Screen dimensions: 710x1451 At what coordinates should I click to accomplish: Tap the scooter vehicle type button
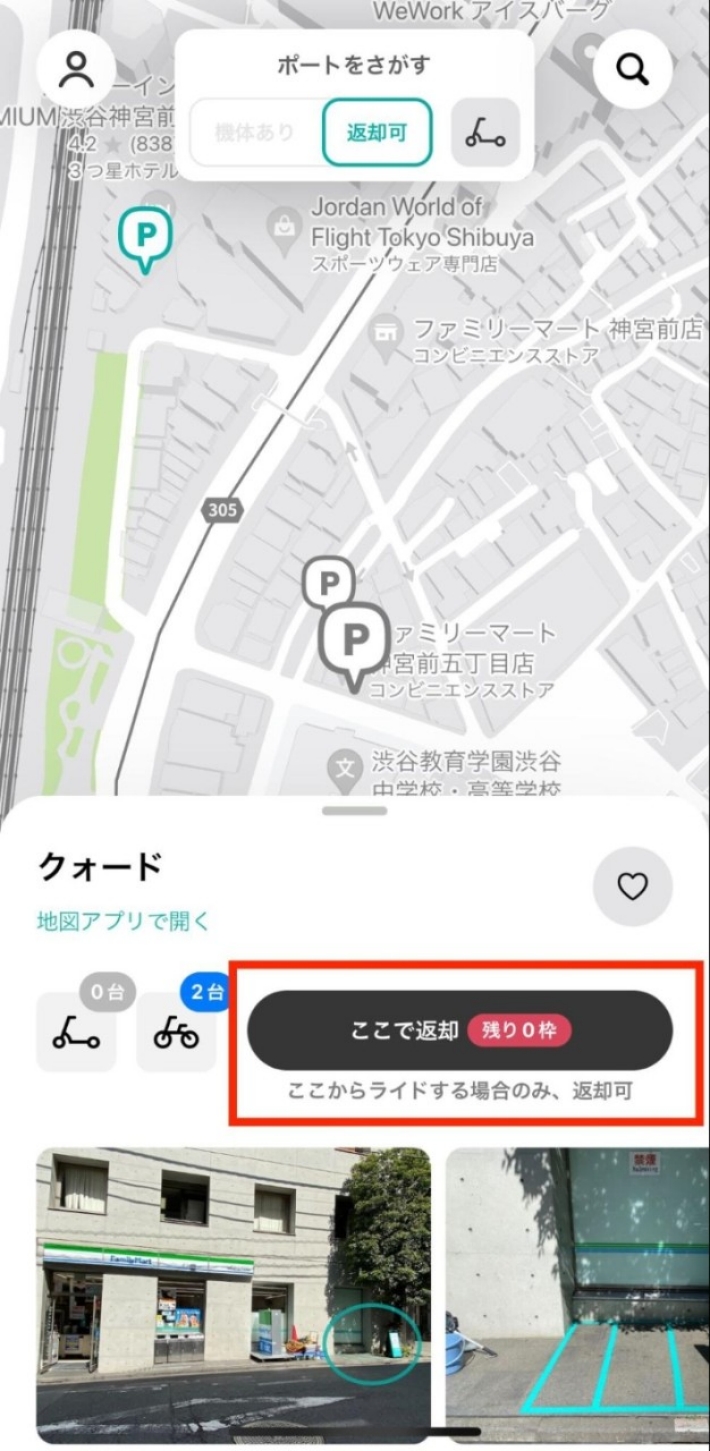click(485, 132)
